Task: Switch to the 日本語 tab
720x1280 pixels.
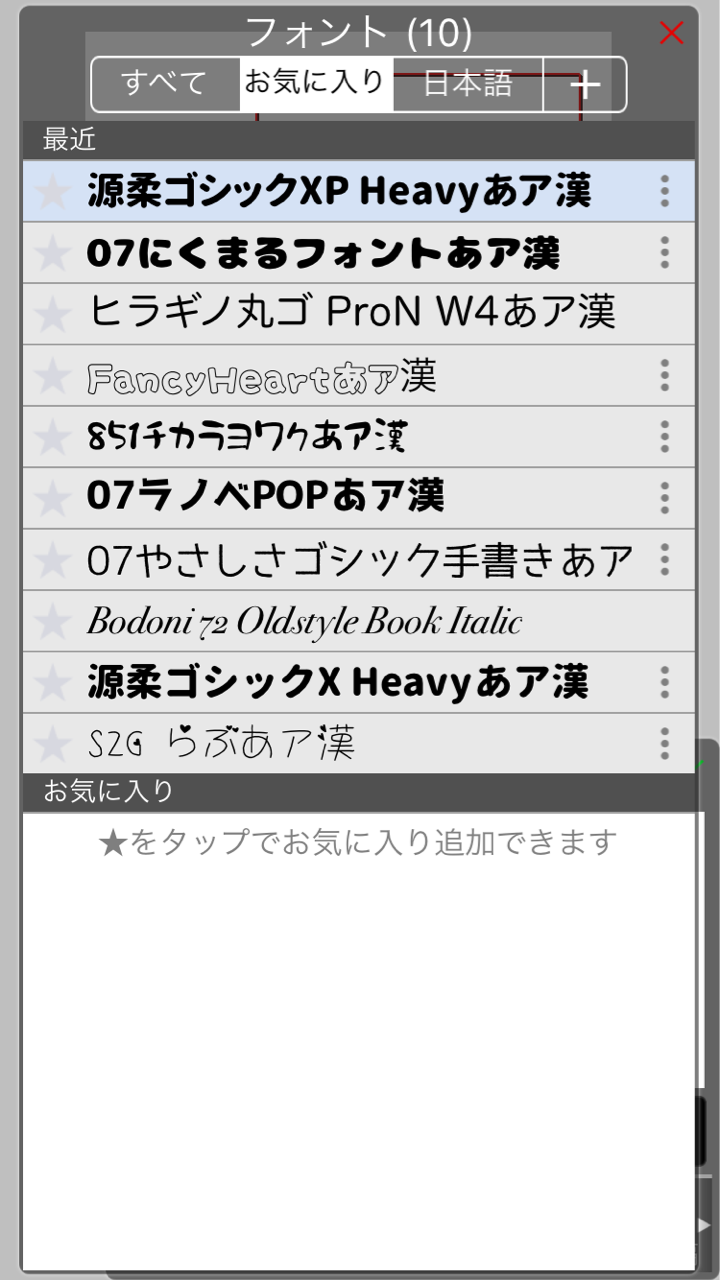Action: [468, 83]
